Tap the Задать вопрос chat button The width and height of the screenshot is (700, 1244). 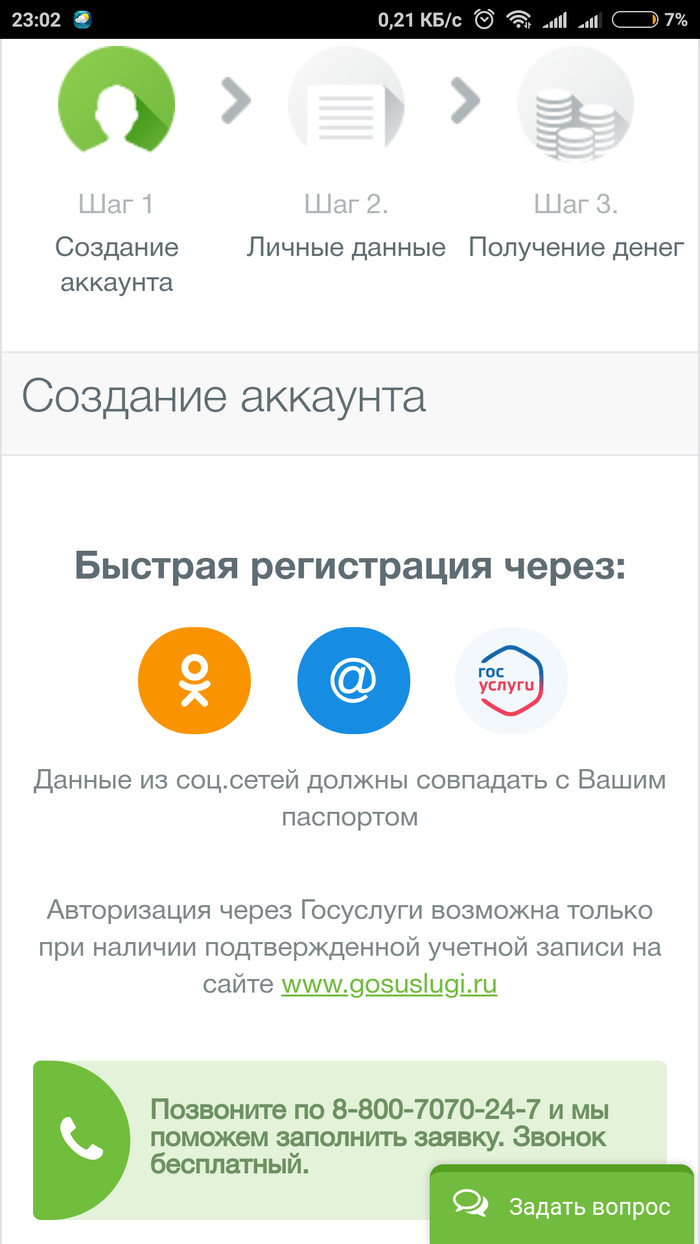point(563,1206)
